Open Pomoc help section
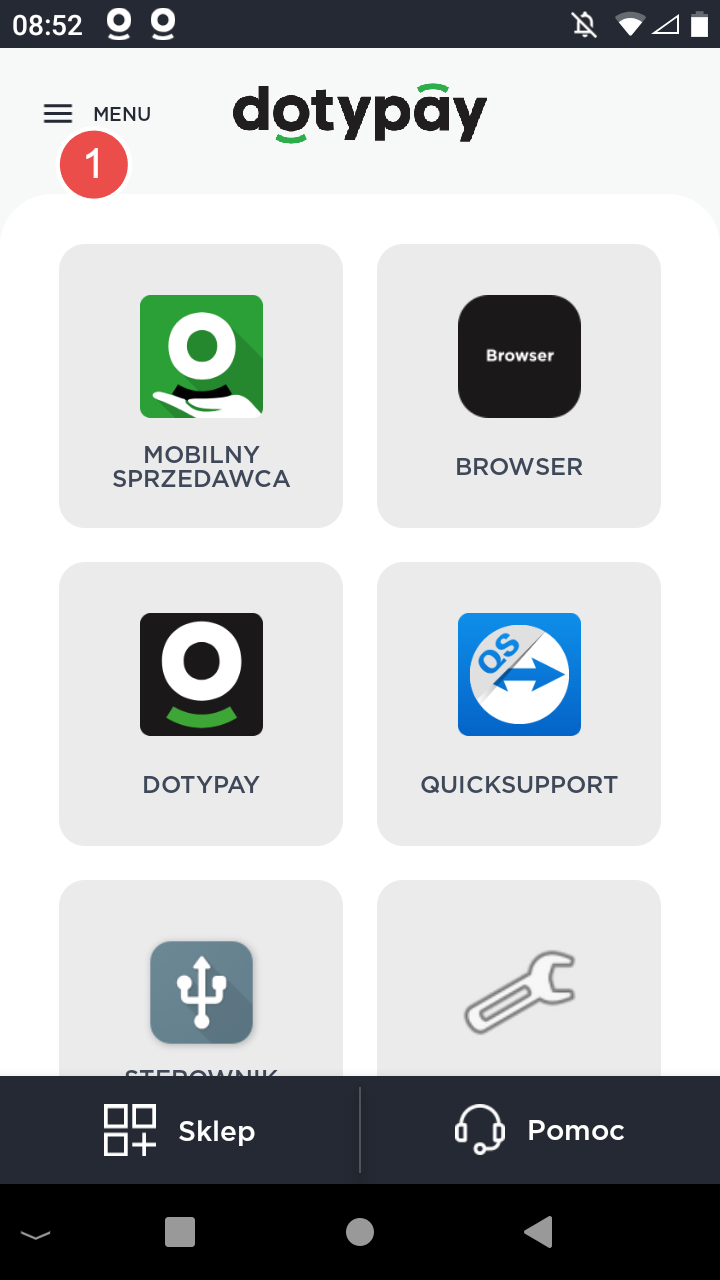Image resolution: width=720 pixels, height=1280 pixels. [x=540, y=1130]
